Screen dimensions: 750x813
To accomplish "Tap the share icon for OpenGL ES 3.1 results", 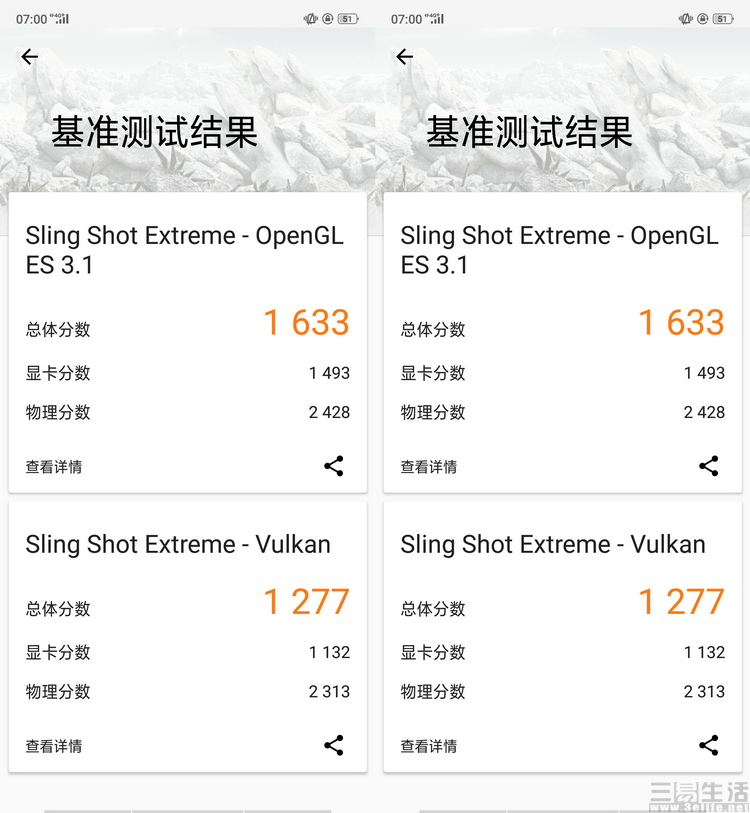I will (334, 466).
